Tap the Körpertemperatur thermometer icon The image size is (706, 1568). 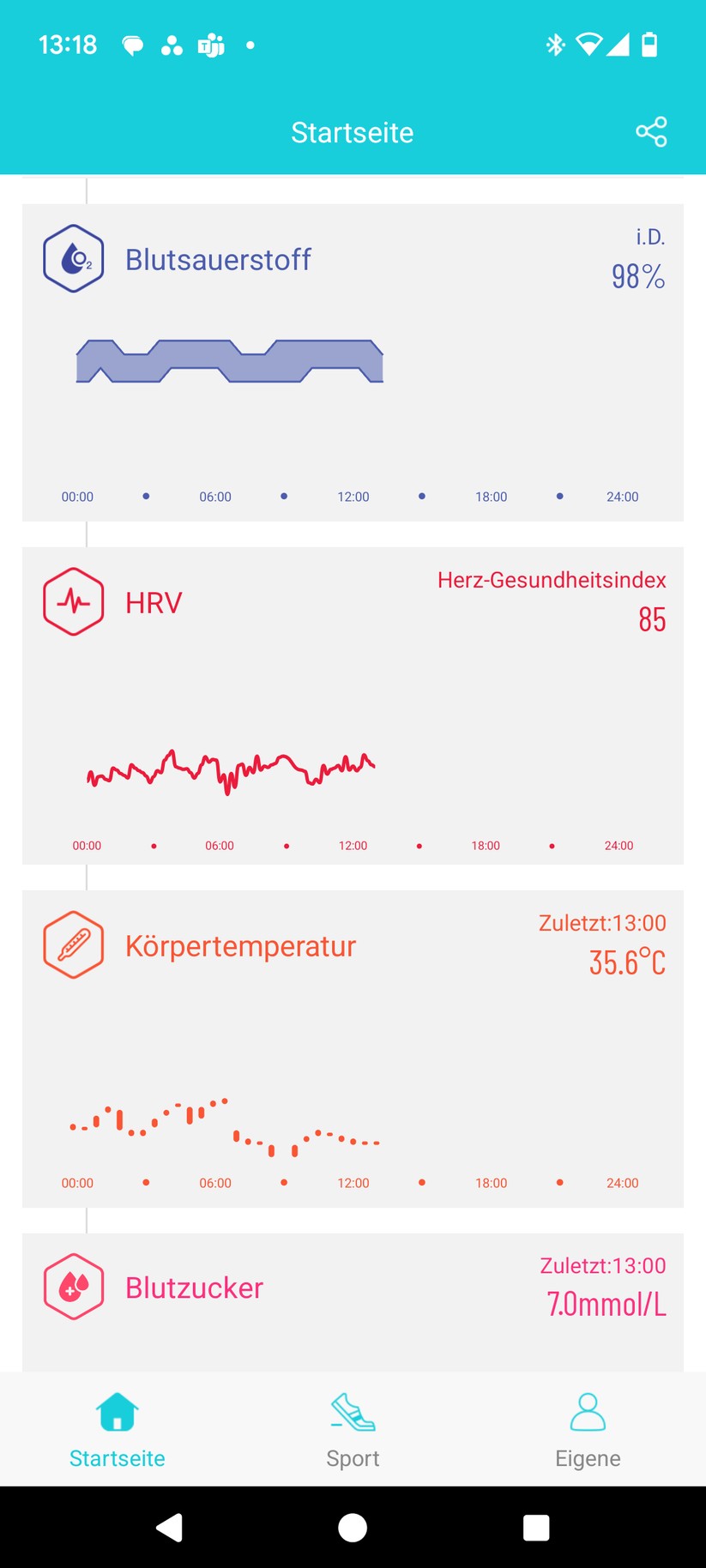73,945
